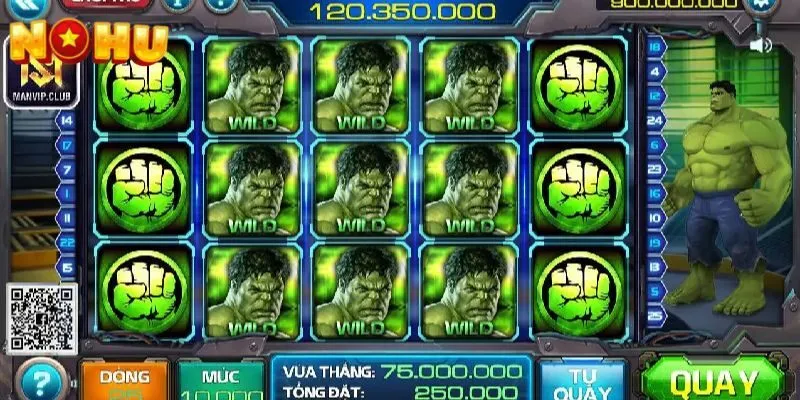Enable auto spin with TỰ QUAY

tap(582, 381)
